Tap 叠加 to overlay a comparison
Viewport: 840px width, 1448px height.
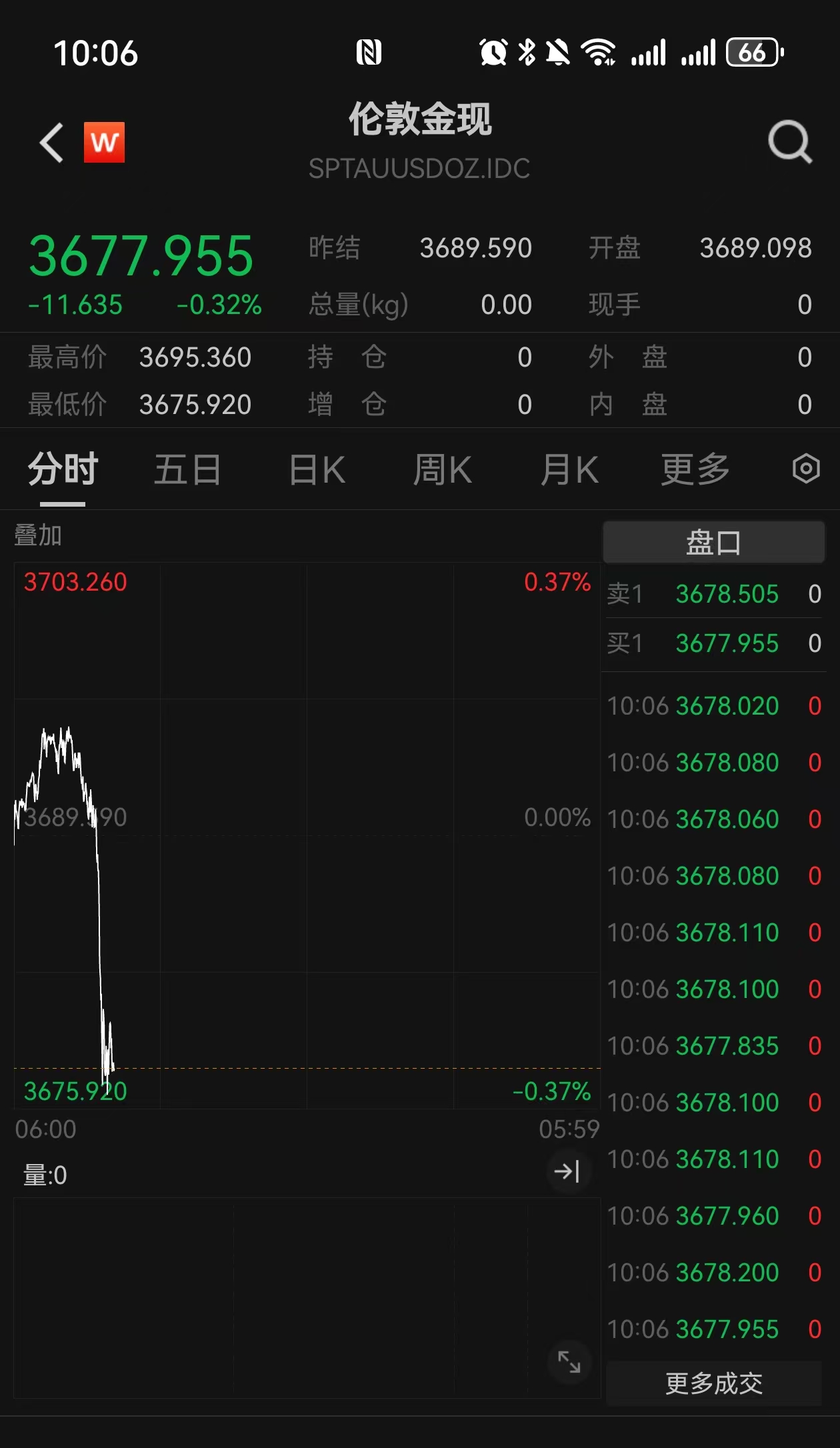click(x=38, y=535)
